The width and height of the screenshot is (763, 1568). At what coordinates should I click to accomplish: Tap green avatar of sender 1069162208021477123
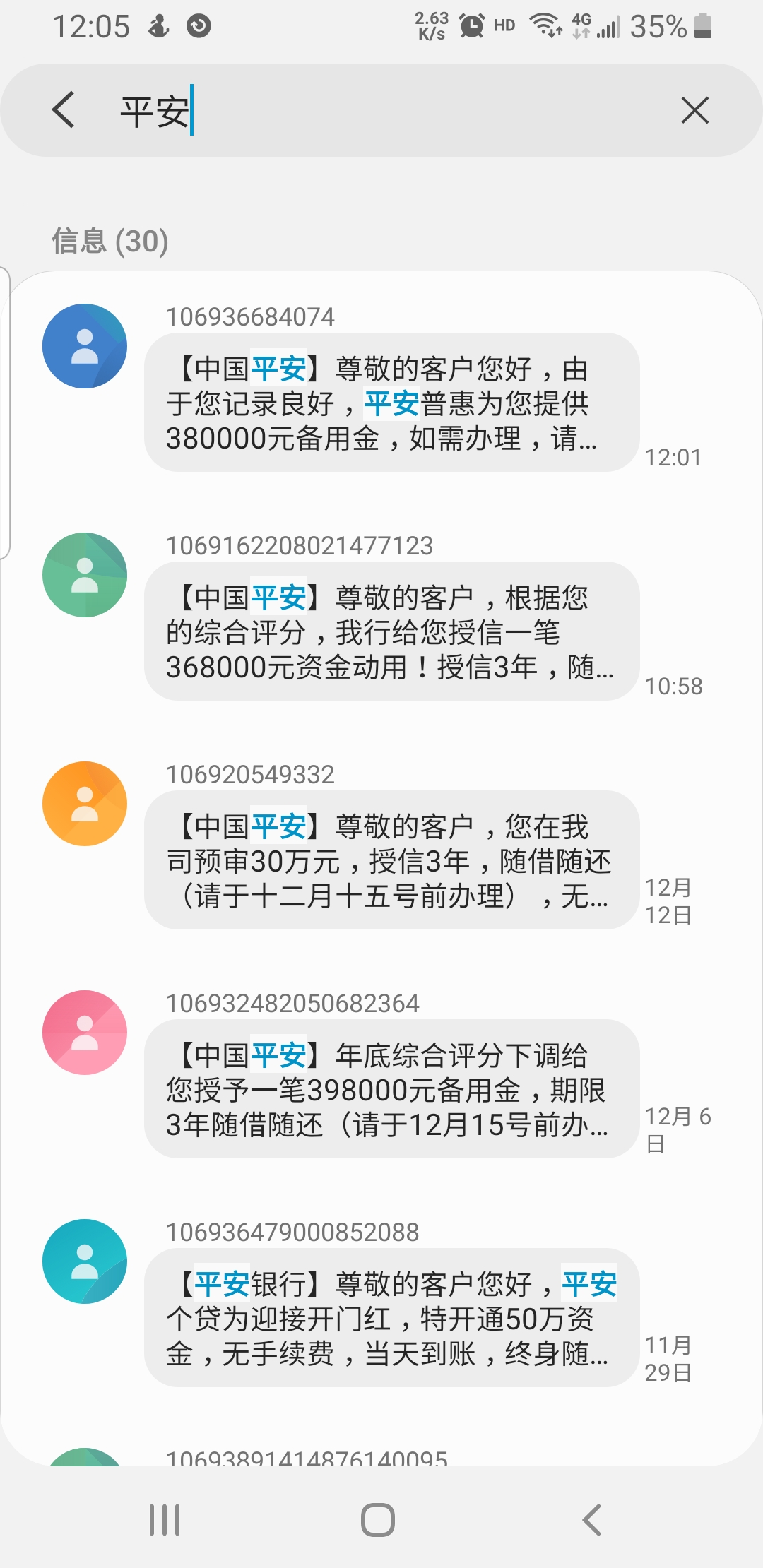pyautogui.click(x=84, y=576)
